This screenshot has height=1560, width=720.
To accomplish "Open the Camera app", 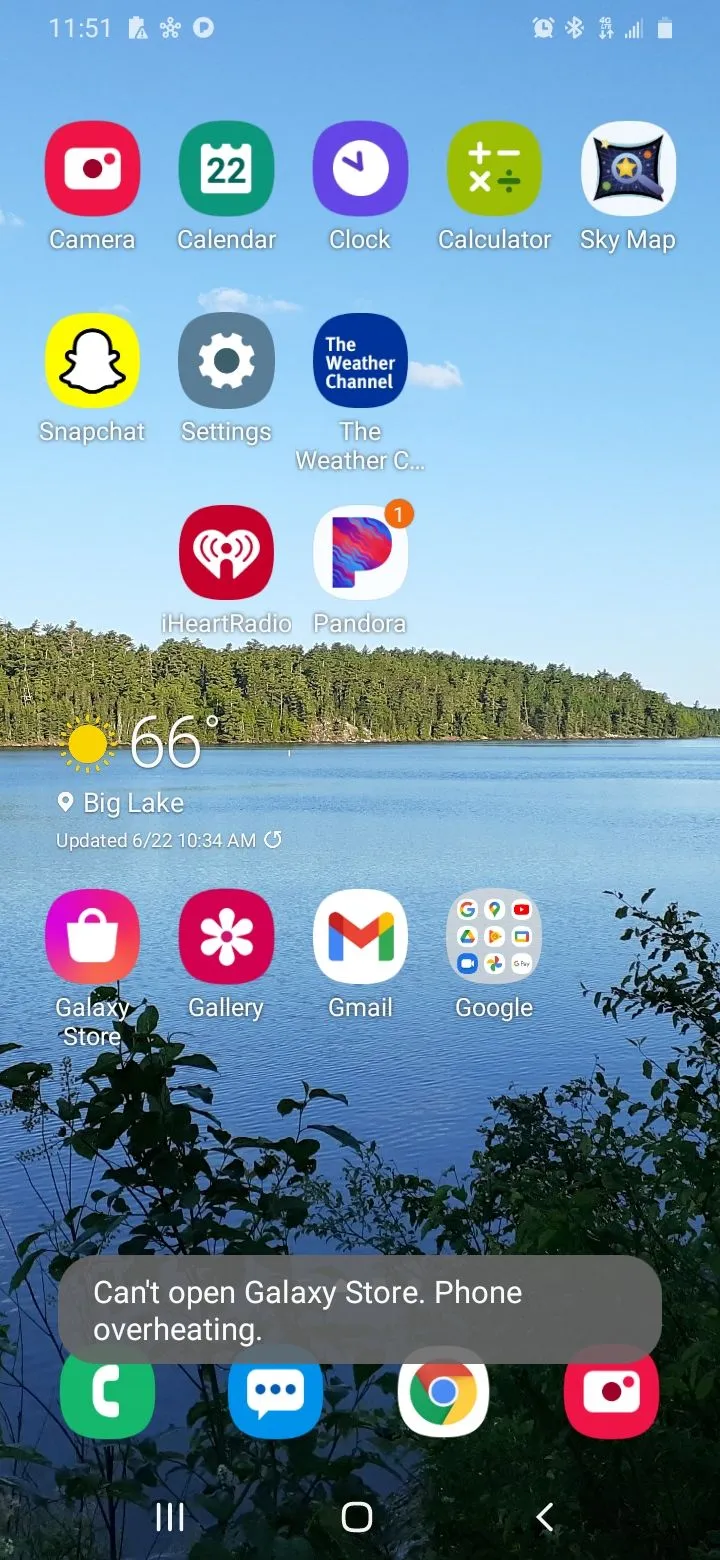I will (x=92, y=168).
